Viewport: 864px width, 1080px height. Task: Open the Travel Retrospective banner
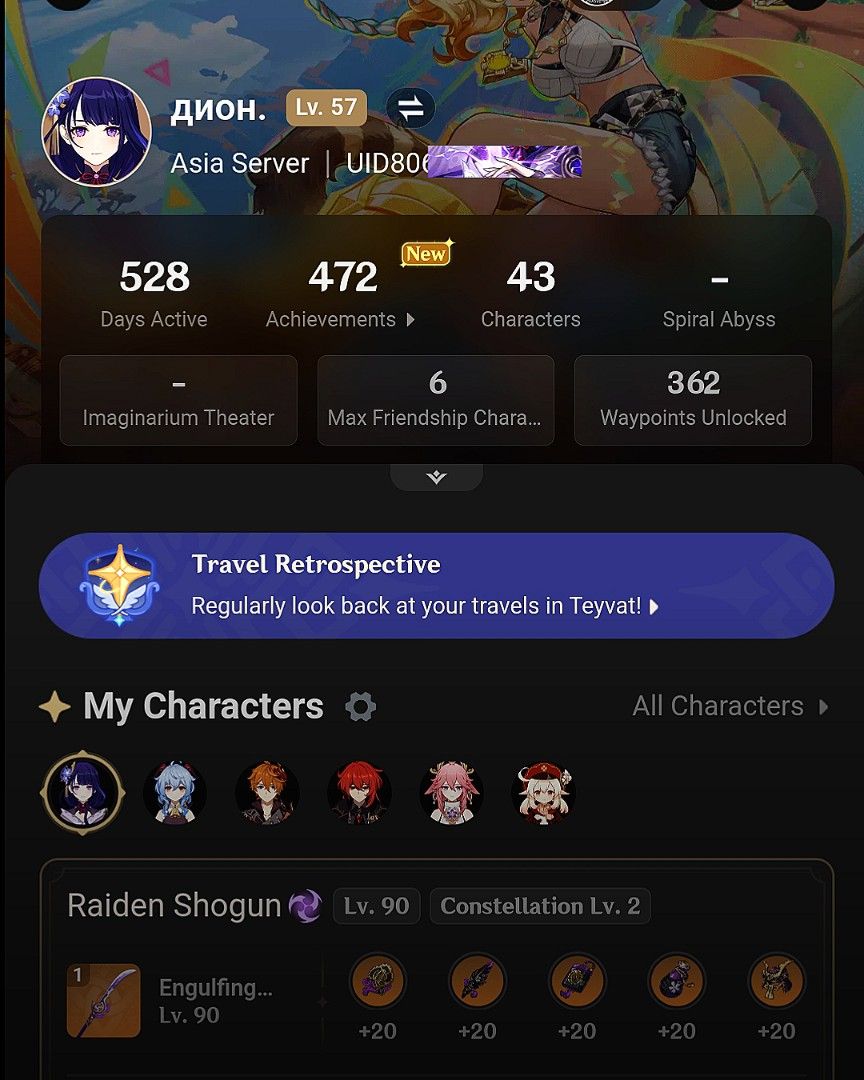click(436, 585)
